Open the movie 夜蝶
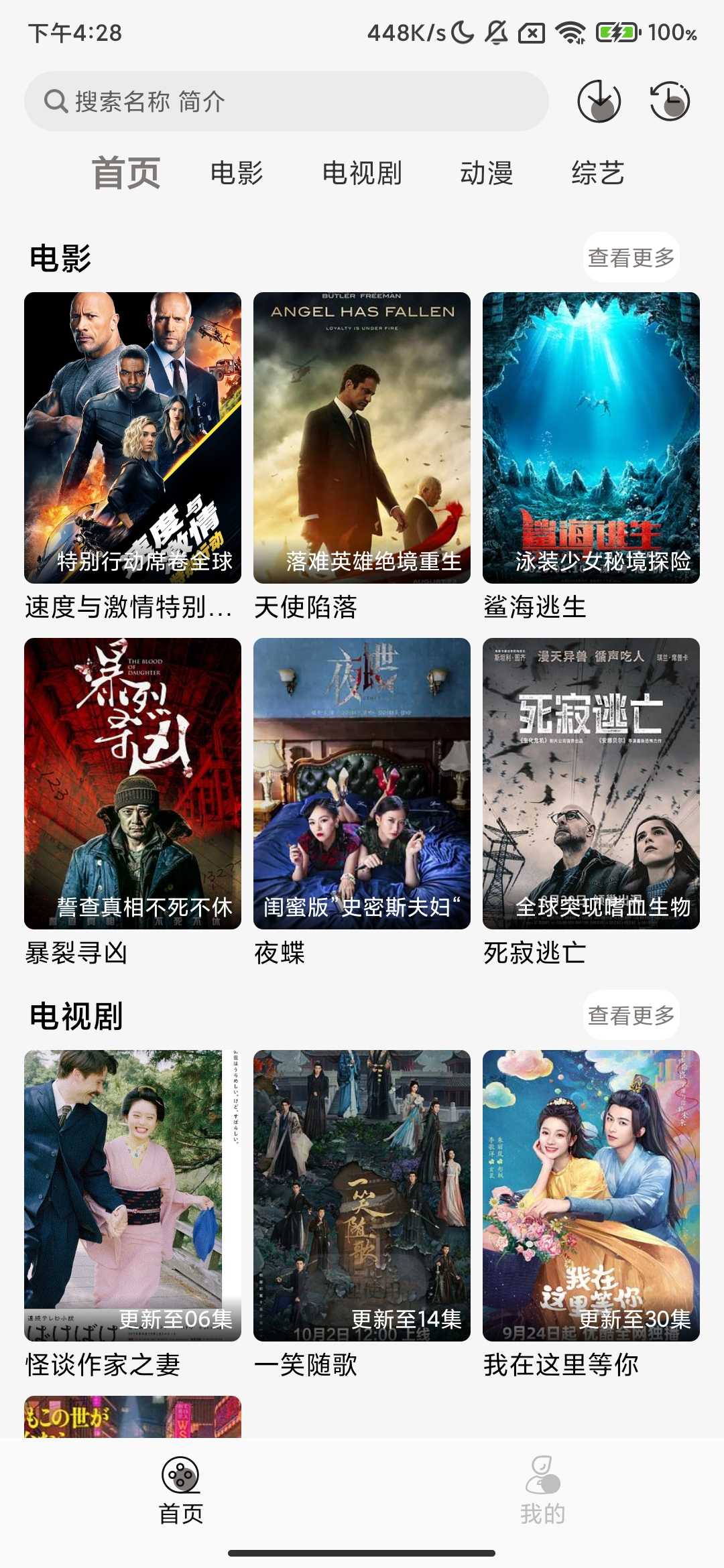The height and width of the screenshot is (1568, 724). coord(362,783)
